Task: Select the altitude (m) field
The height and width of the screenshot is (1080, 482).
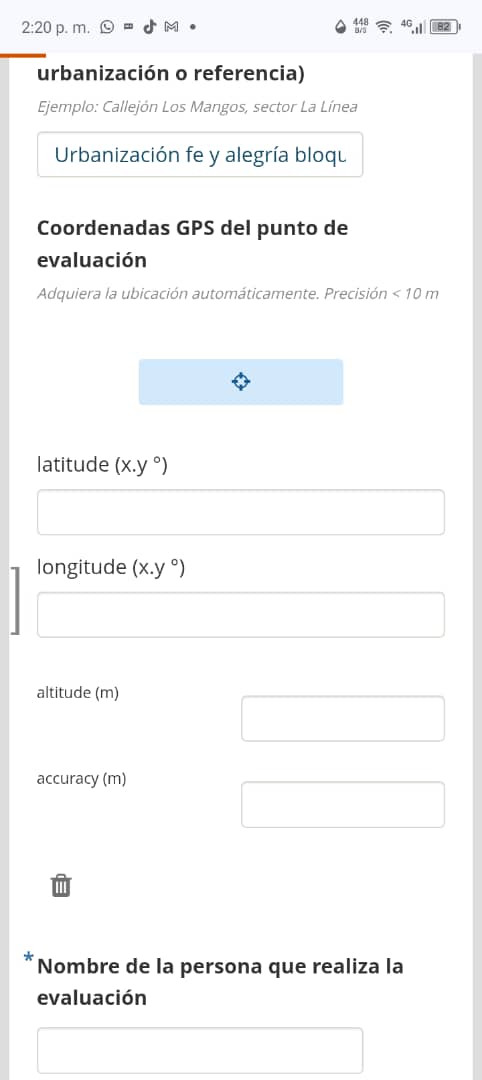Action: click(x=343, y=718)
